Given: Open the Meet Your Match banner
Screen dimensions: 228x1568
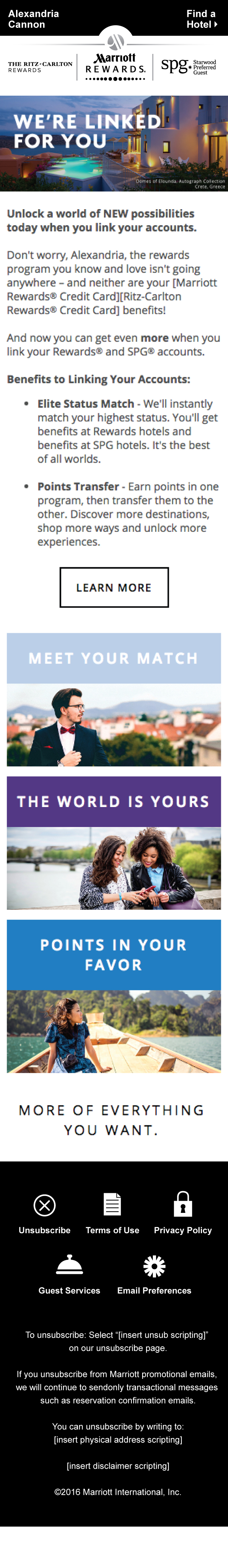Looking at the screenshot, I should 114,699.
